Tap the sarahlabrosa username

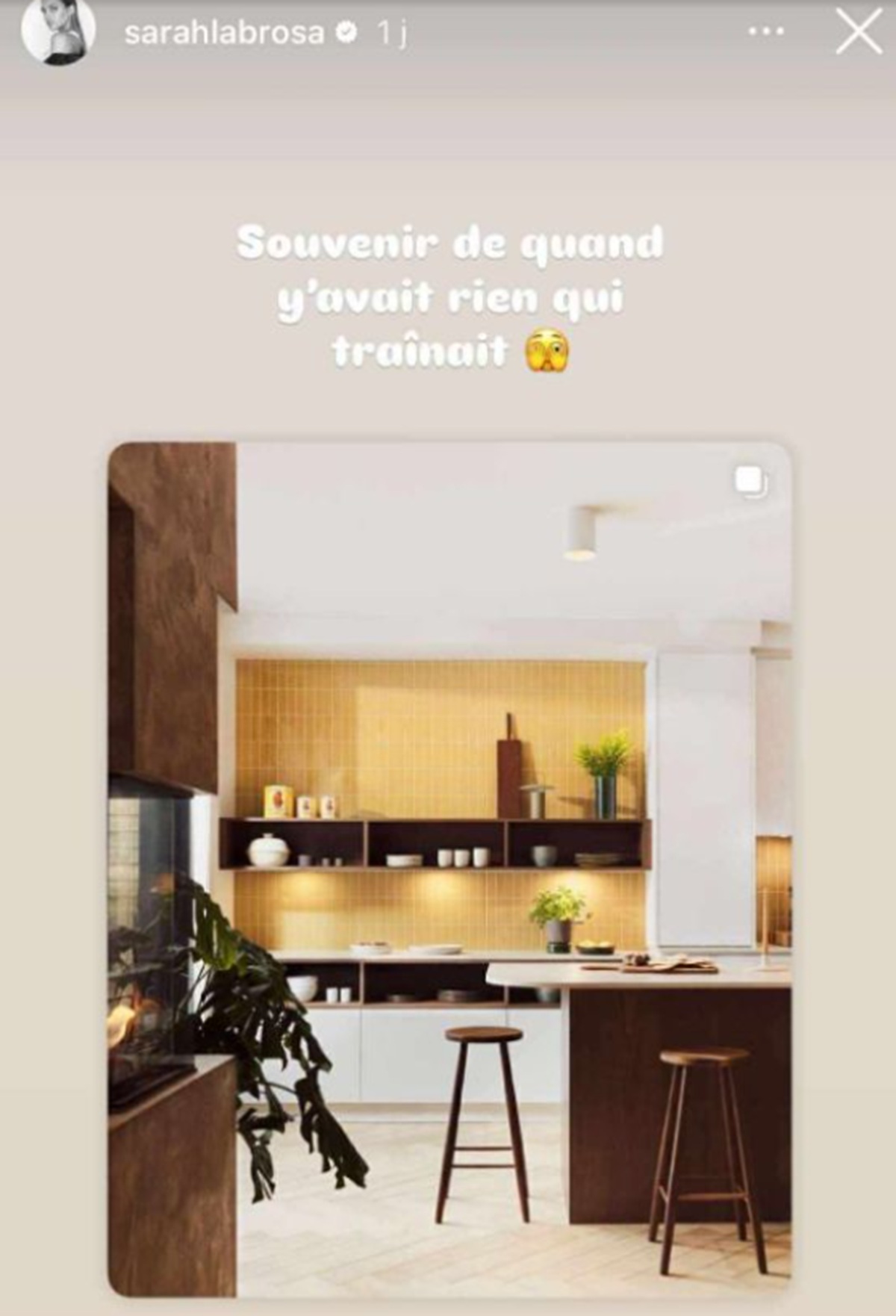pos(224,34)
